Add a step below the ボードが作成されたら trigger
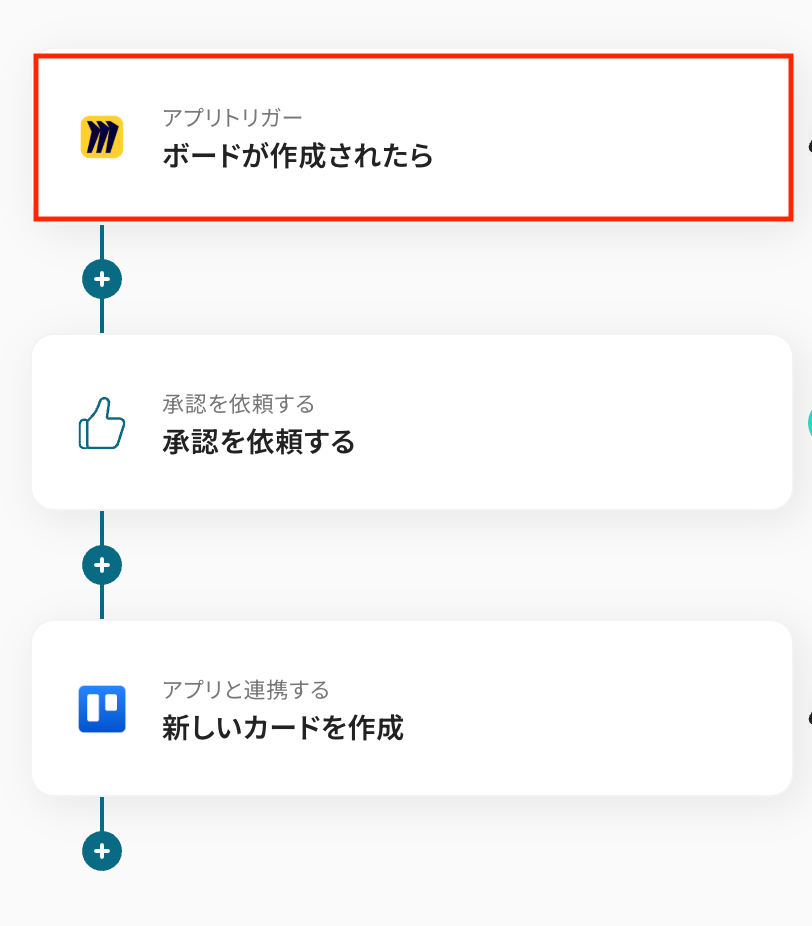812x926 pixels. (101, 279)
